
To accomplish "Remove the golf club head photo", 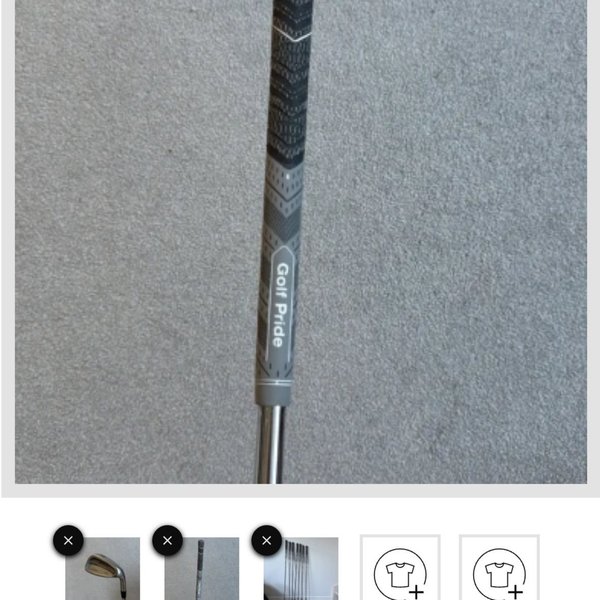I will pos(68,541).
